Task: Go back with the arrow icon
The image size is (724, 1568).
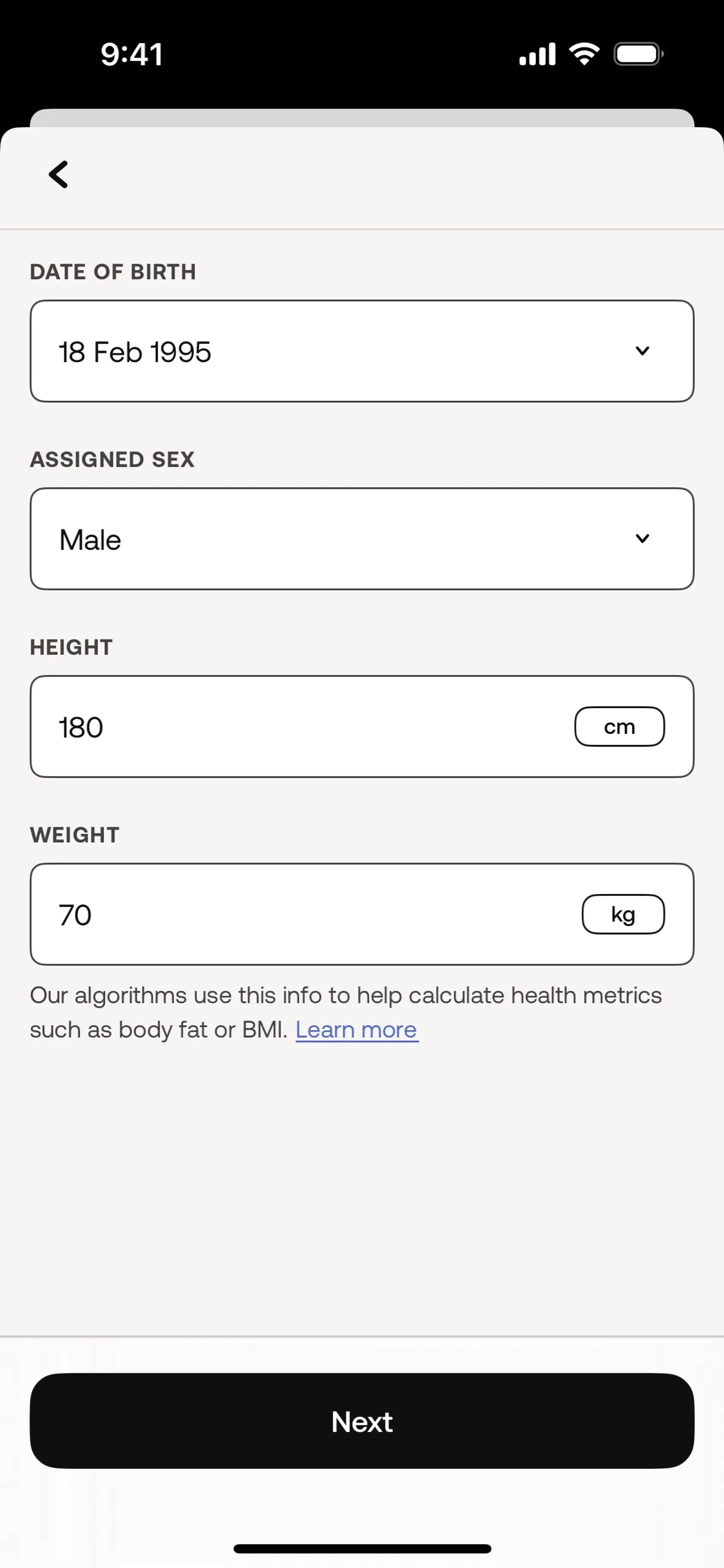Action: coord(58,175)
